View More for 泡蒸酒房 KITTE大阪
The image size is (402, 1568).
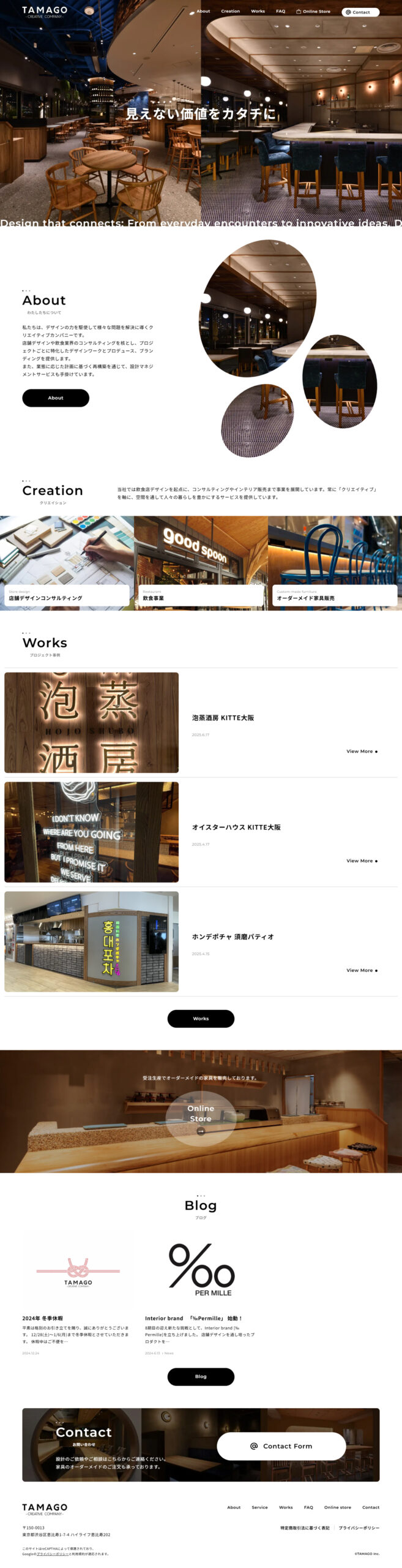pos(362,751)
